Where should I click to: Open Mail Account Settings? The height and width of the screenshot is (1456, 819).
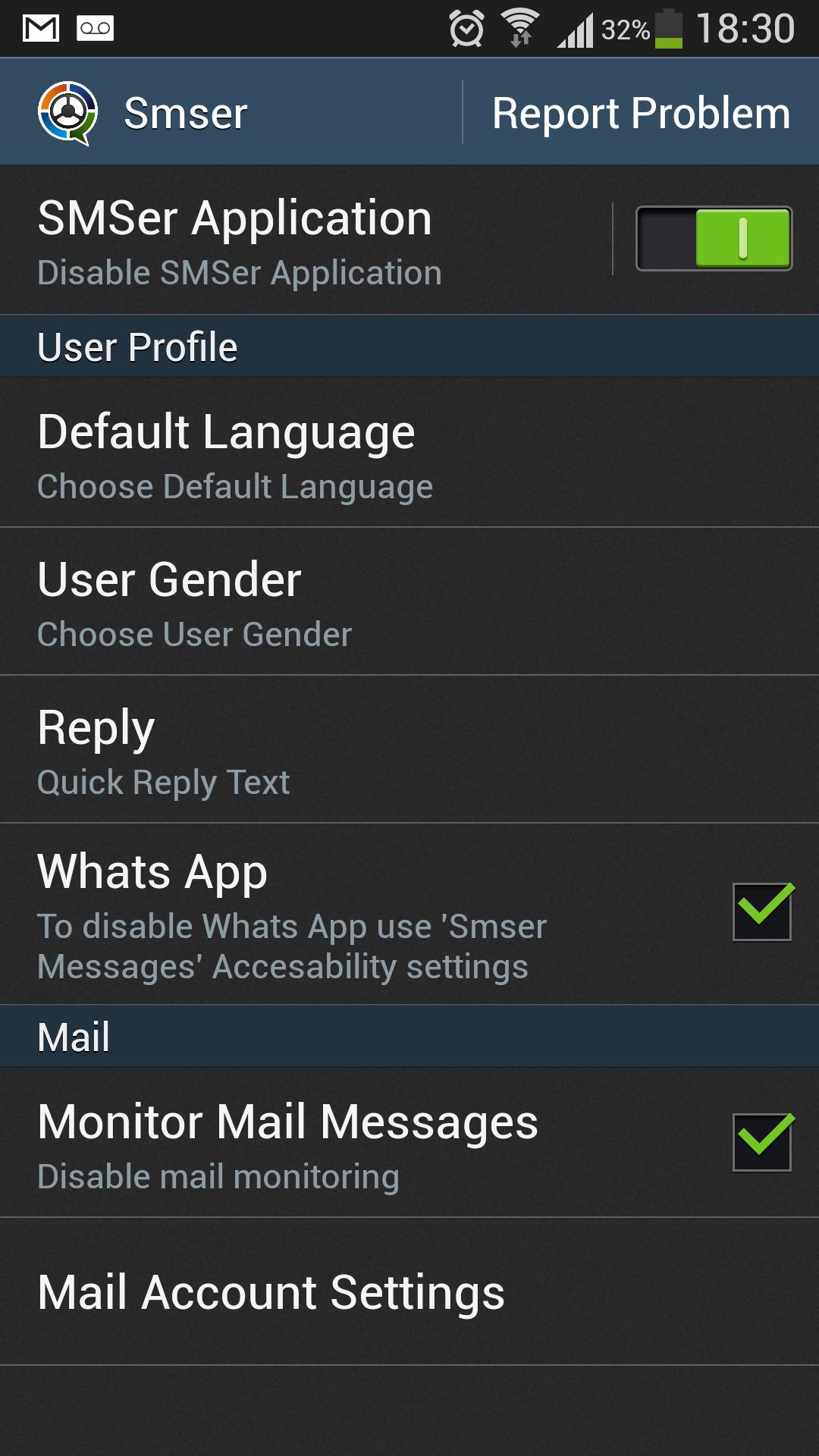click(x=409, y=1292)
